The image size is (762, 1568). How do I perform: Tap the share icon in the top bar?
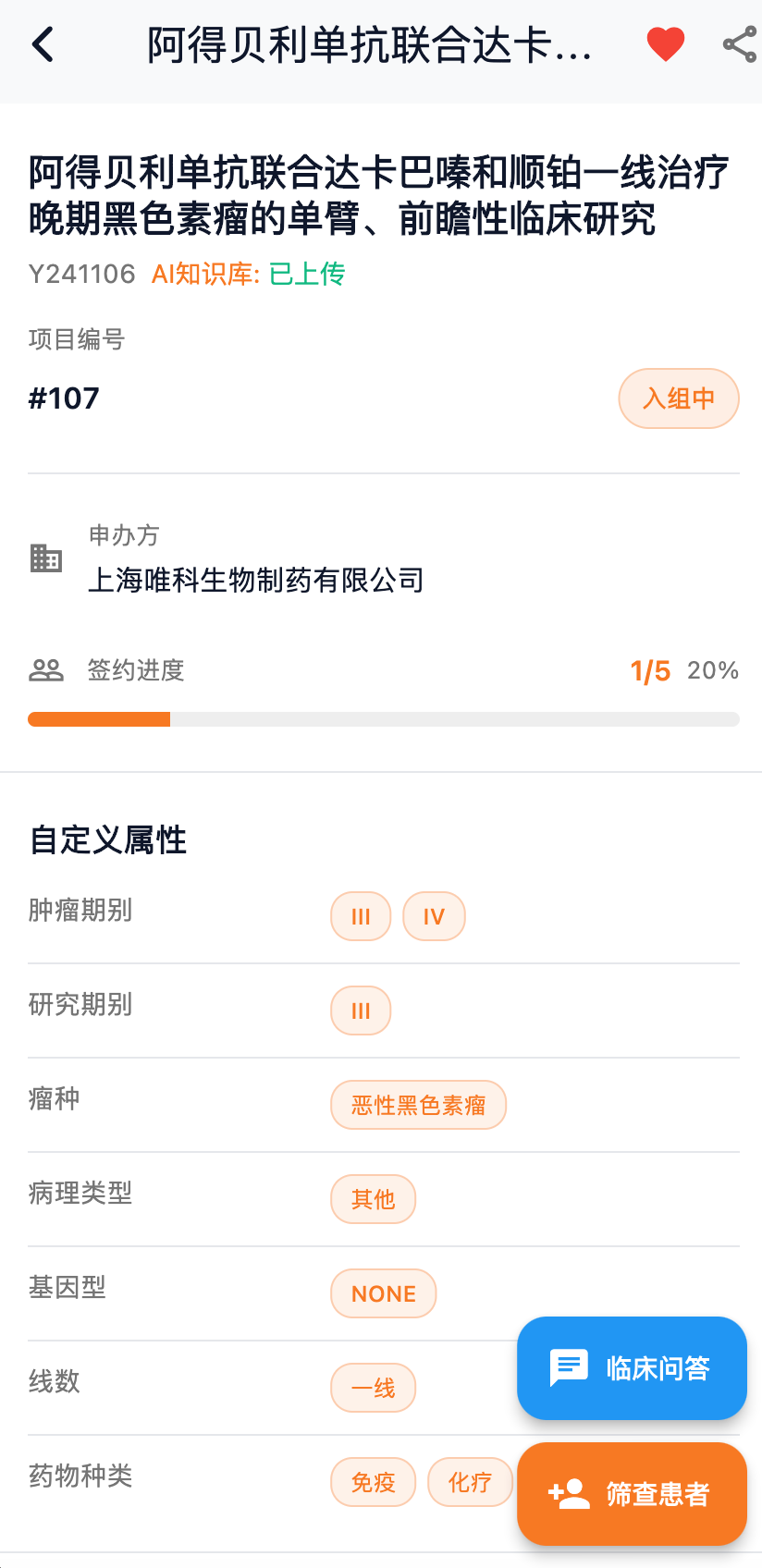pyautogui.click(x=737, y=43)
